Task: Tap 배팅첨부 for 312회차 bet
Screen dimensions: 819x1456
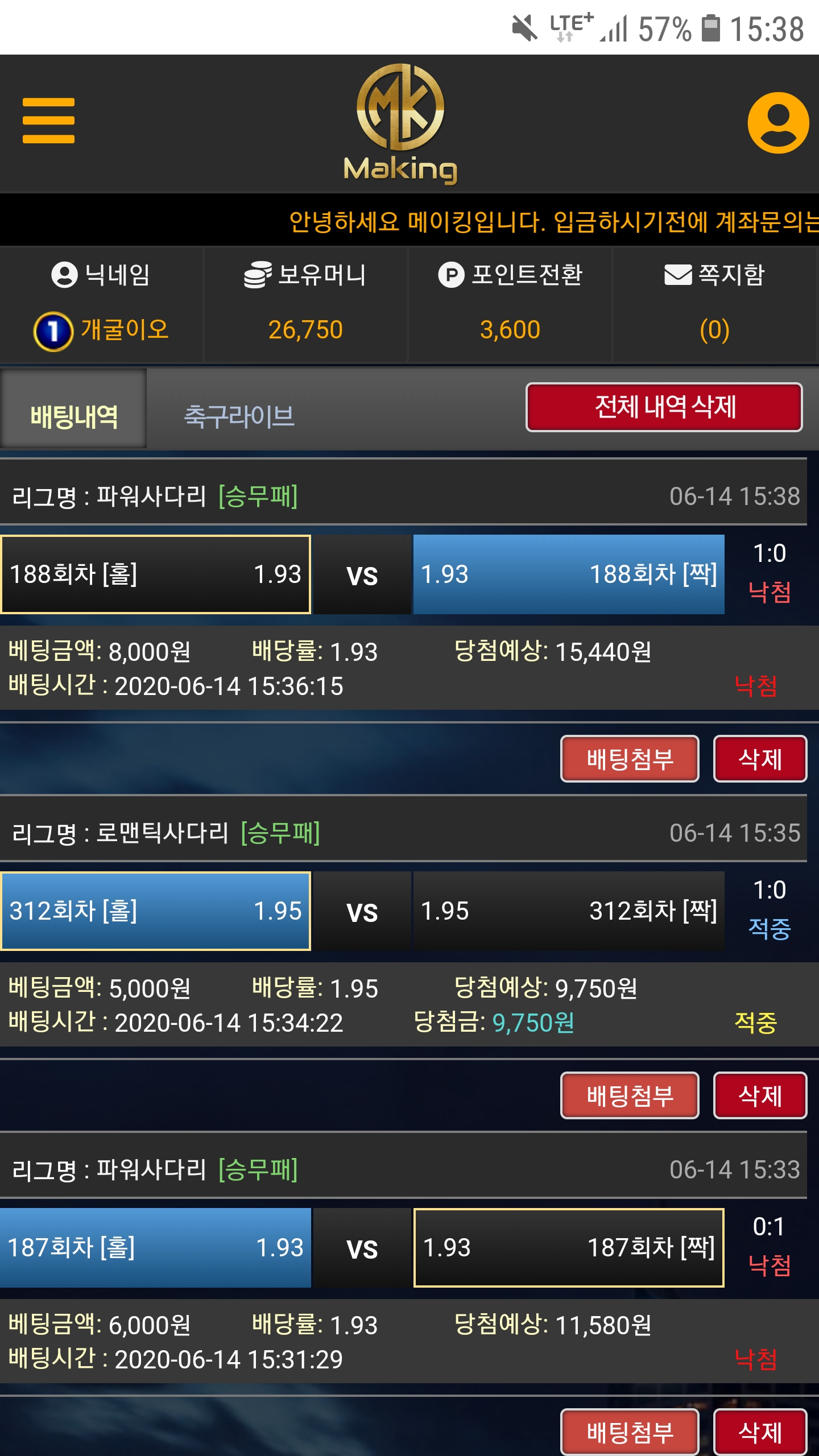Action: (630, 1096)
